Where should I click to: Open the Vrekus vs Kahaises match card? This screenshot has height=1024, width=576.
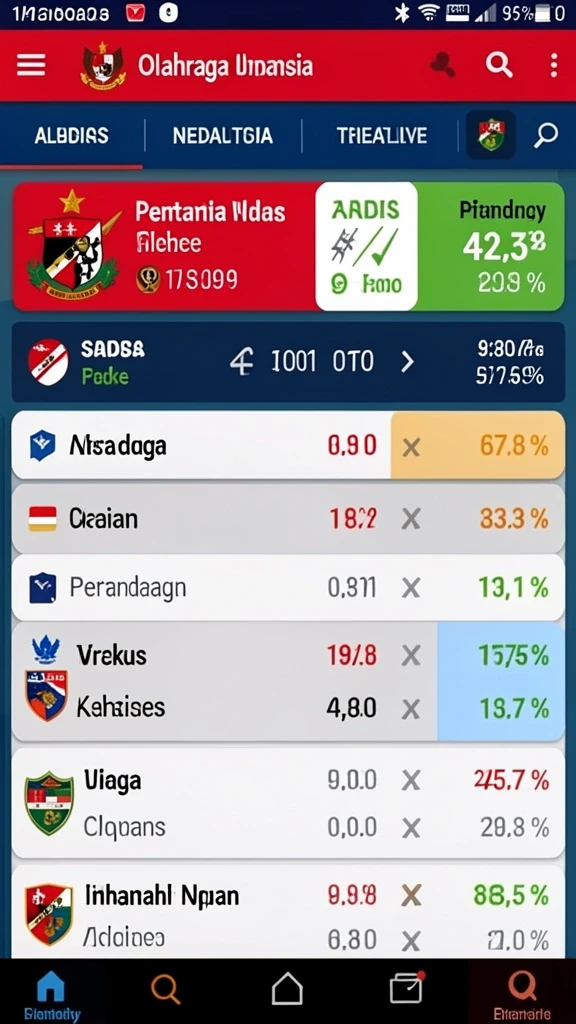[x=288, y=681]
